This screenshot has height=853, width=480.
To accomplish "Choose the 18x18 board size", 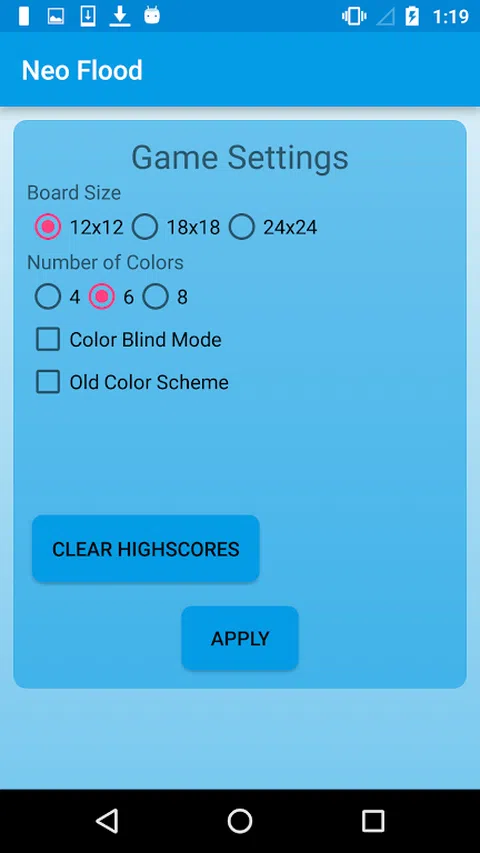I will (176, 227).
